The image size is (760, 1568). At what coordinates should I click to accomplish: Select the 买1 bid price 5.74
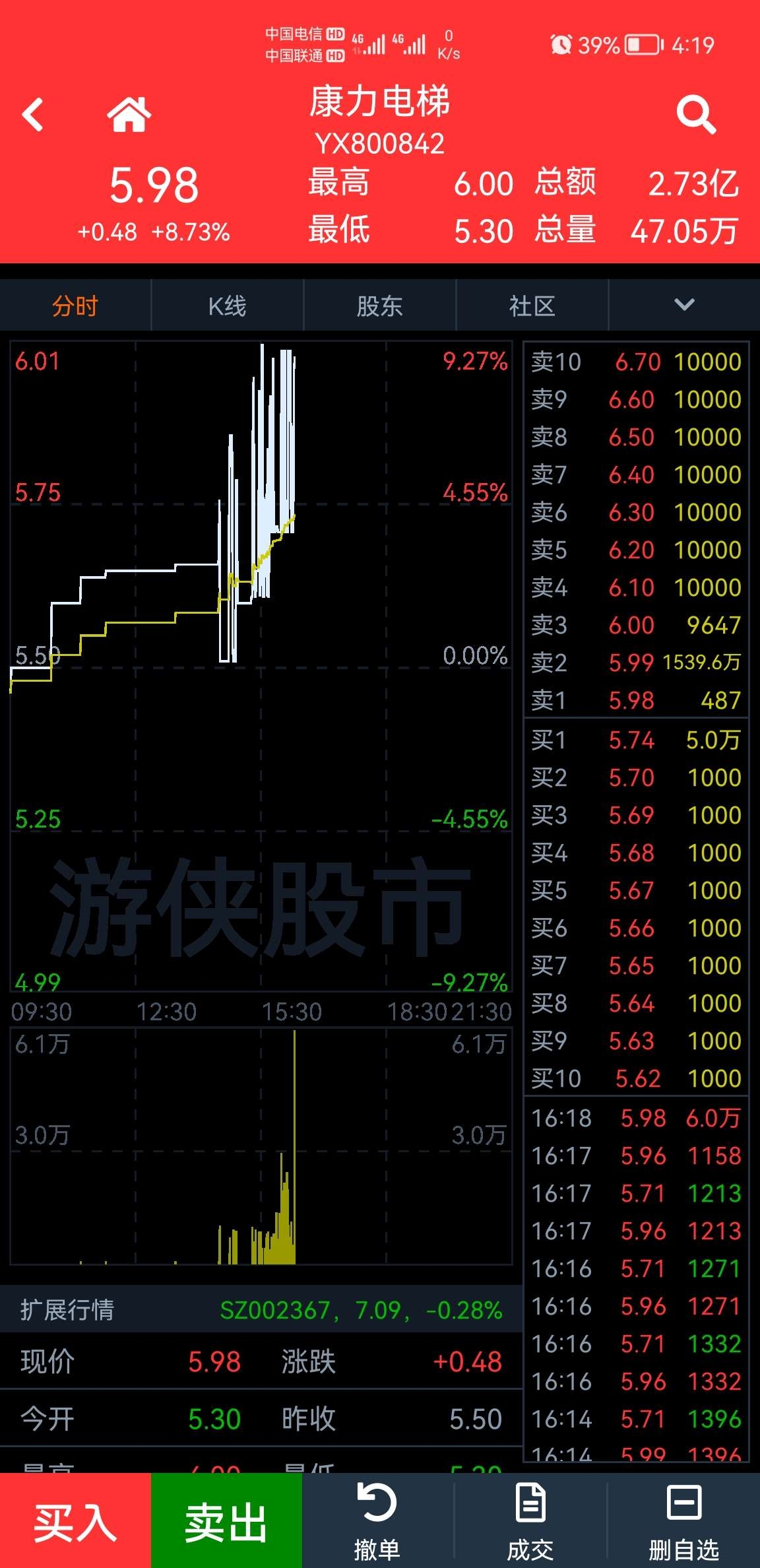(631, 740)
